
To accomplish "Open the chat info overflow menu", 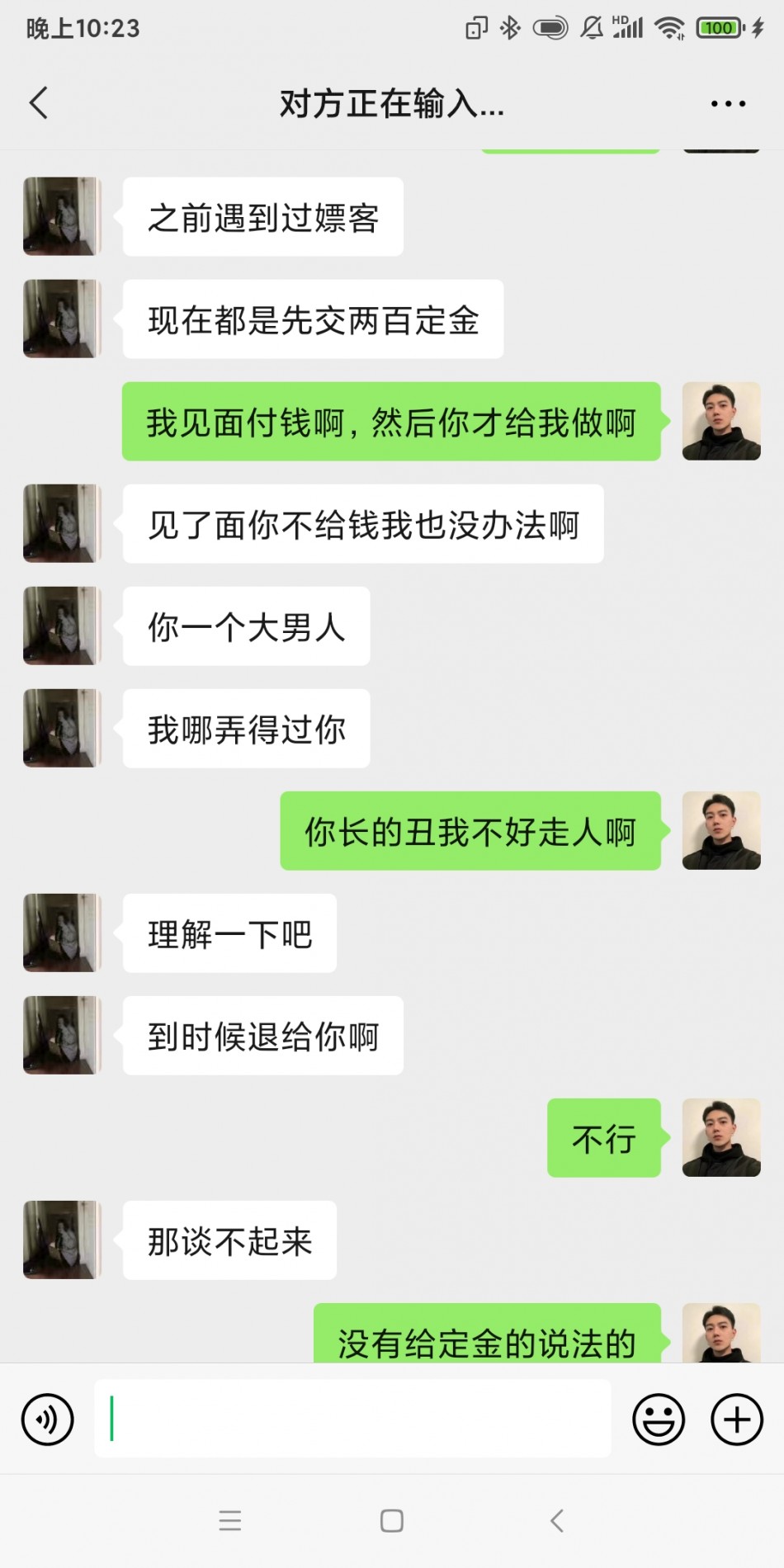I will point(728,104).
